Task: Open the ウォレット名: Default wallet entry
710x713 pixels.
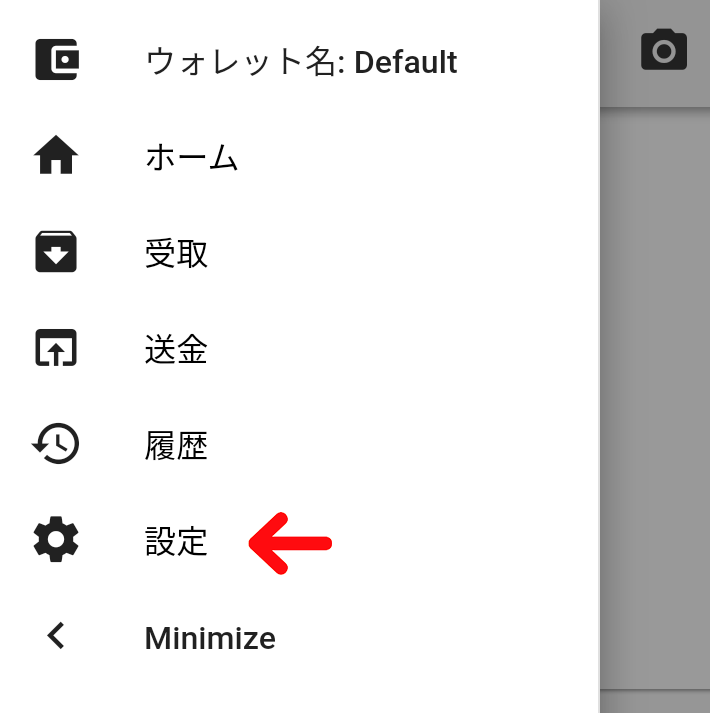Action: (300, 62)
